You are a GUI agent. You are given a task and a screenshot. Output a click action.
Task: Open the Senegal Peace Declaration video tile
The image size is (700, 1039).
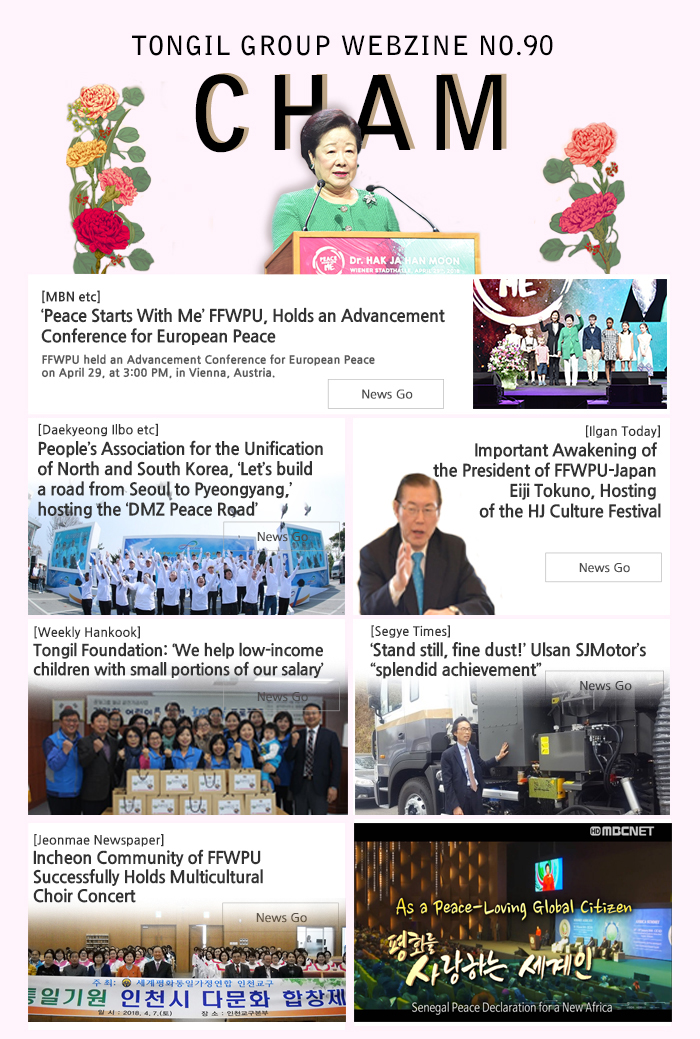click(x=512, y=921)
